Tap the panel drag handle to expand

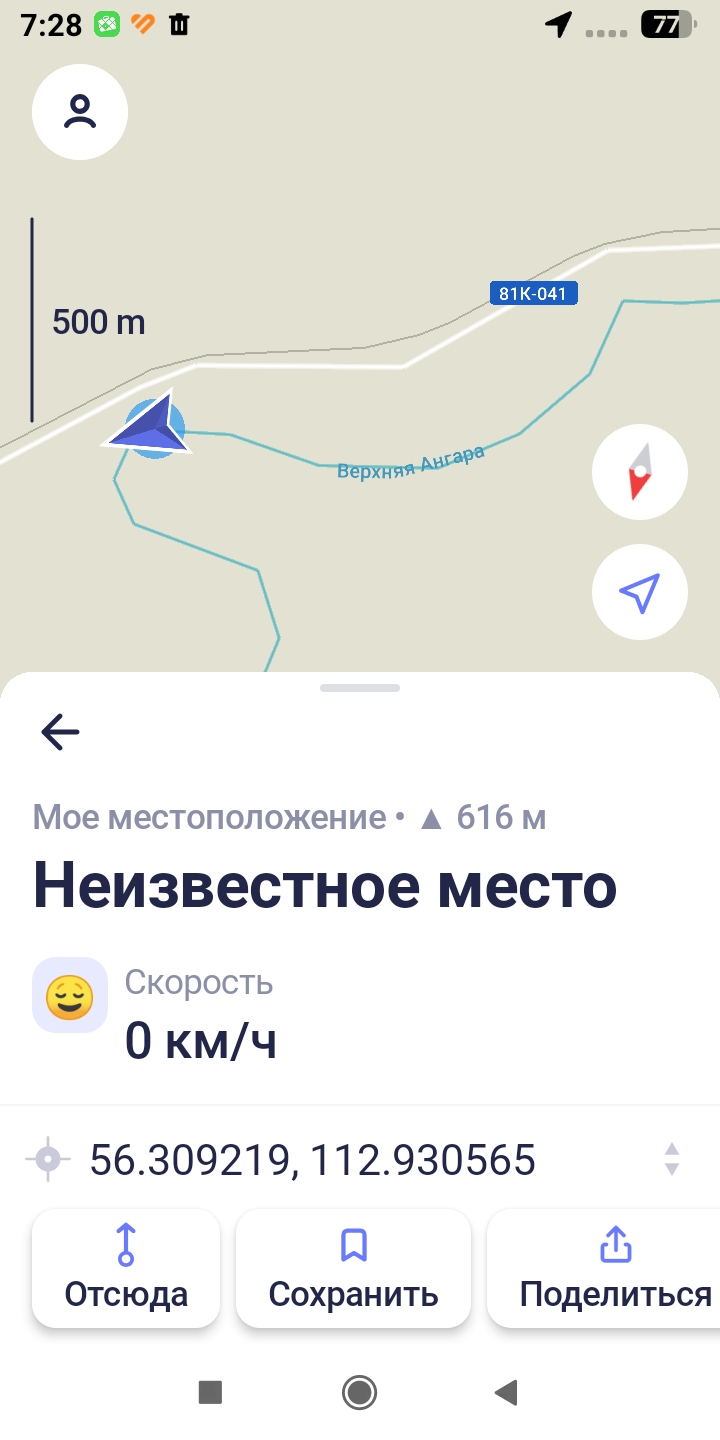(x=360, y=688)
